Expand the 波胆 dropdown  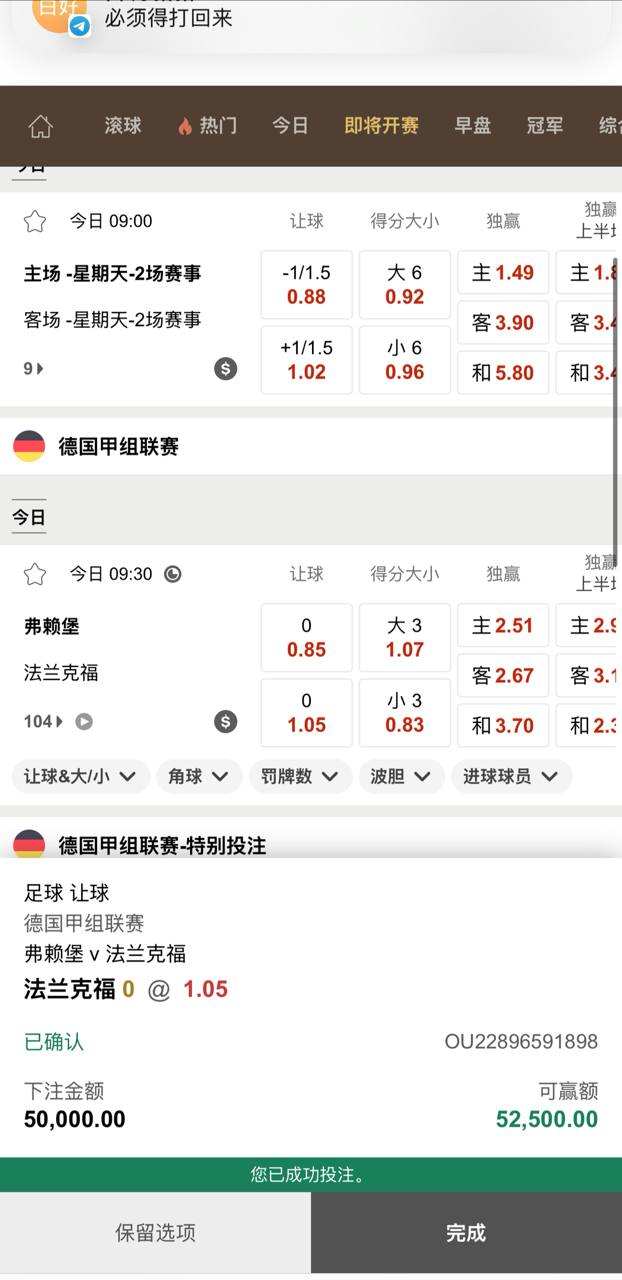coord(401,777)
